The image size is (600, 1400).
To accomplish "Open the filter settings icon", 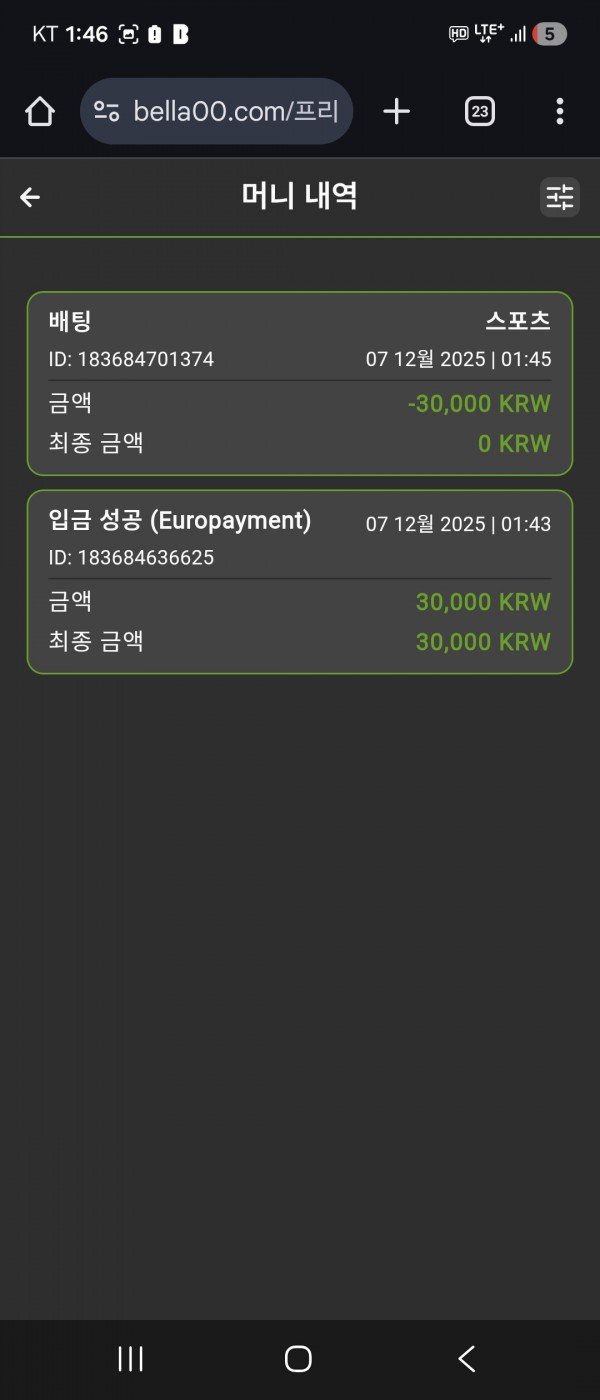I will [559, 197].
